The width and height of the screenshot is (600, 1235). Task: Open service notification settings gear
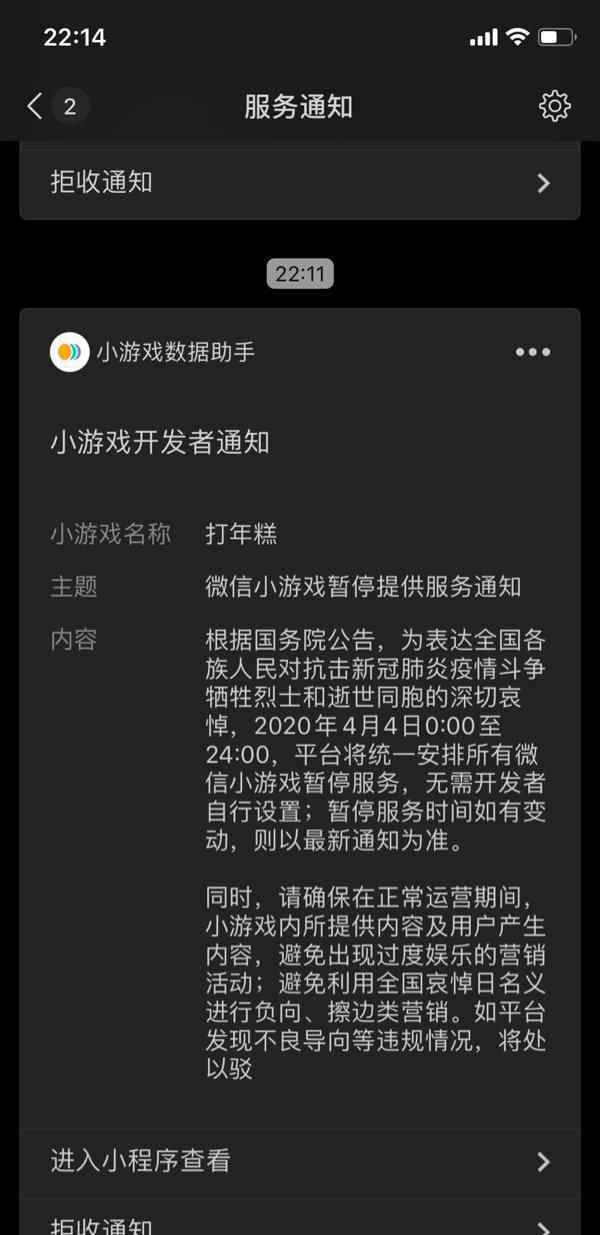click(x=554, y=106)
